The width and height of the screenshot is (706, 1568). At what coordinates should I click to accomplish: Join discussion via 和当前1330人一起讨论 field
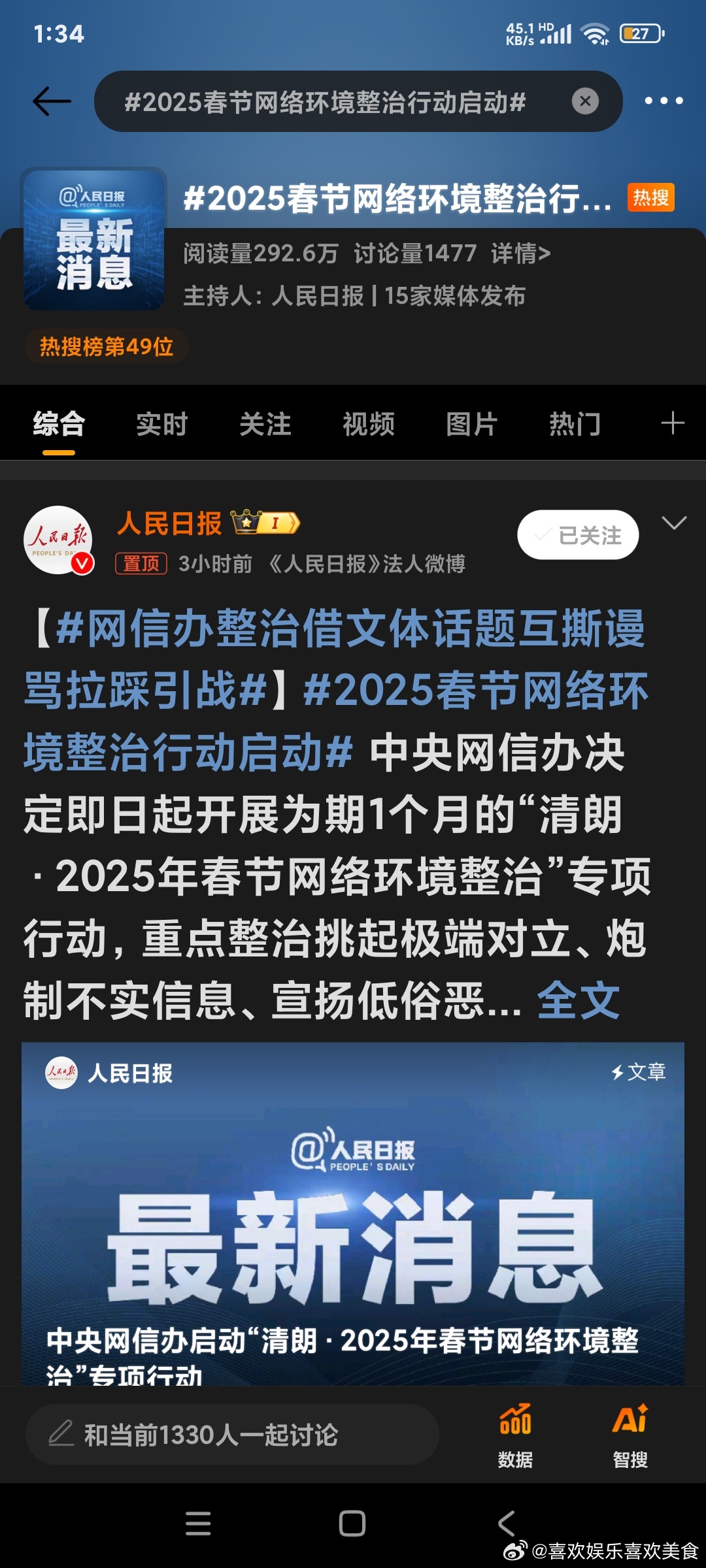(231, 1434)
